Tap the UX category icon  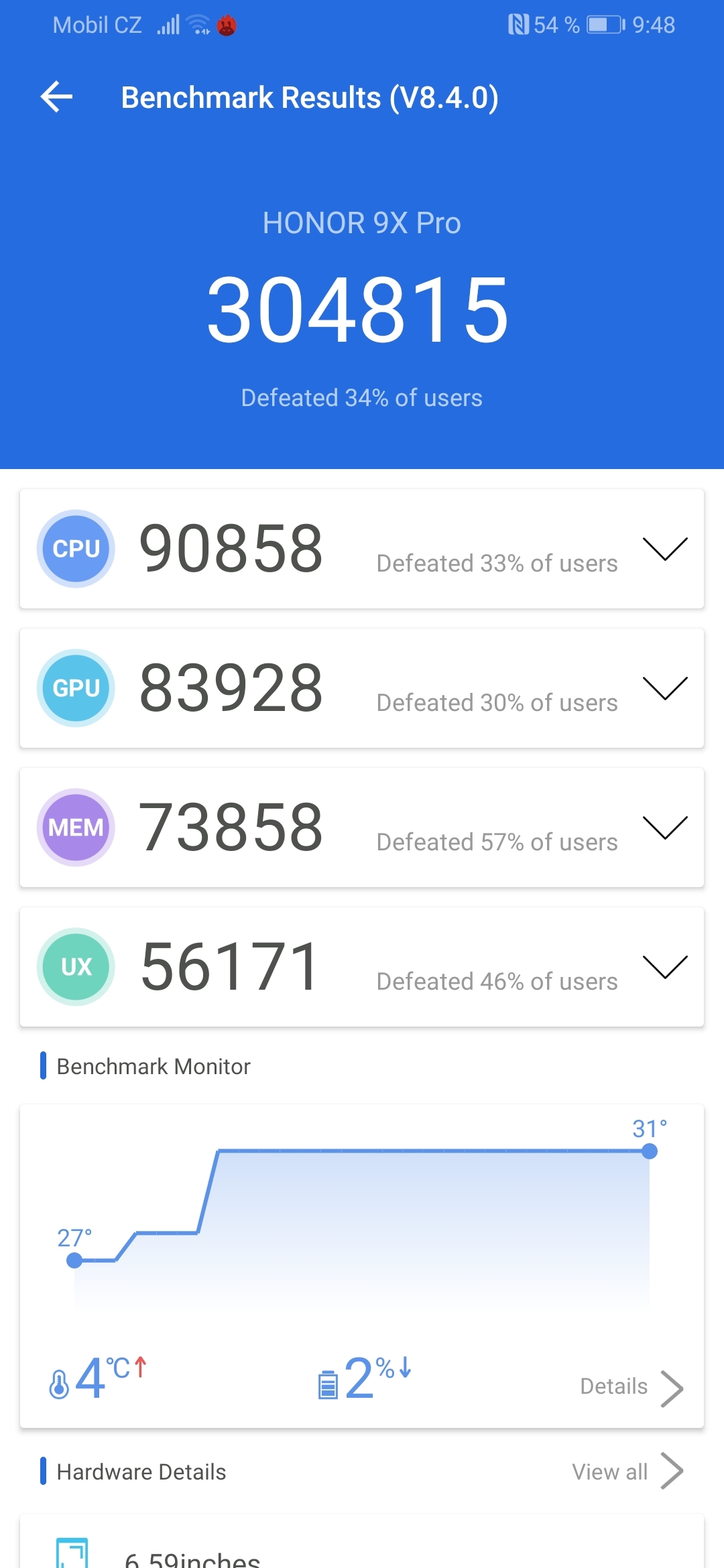(75, 966)
